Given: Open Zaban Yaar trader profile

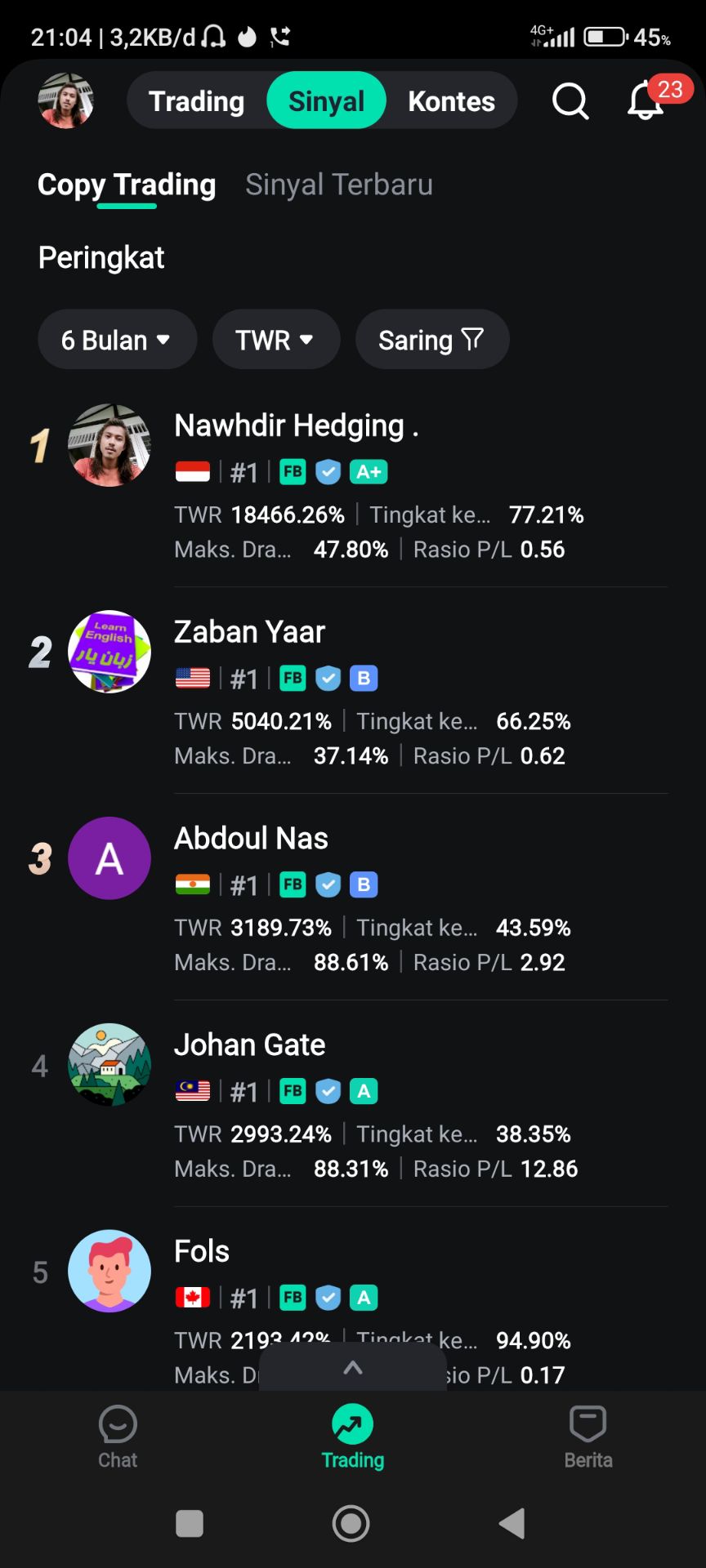Looking at the screenshot, I should tap(249, 632).
